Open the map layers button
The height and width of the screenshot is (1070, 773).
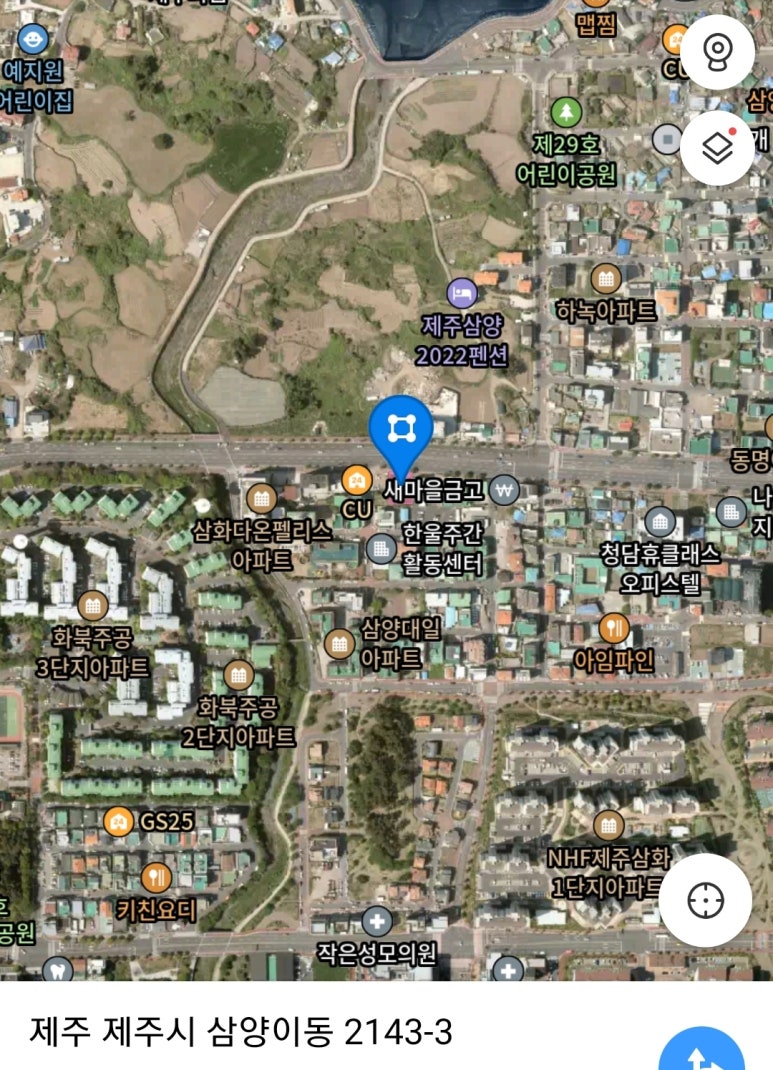pyautogui.click(x=718, y=148)
